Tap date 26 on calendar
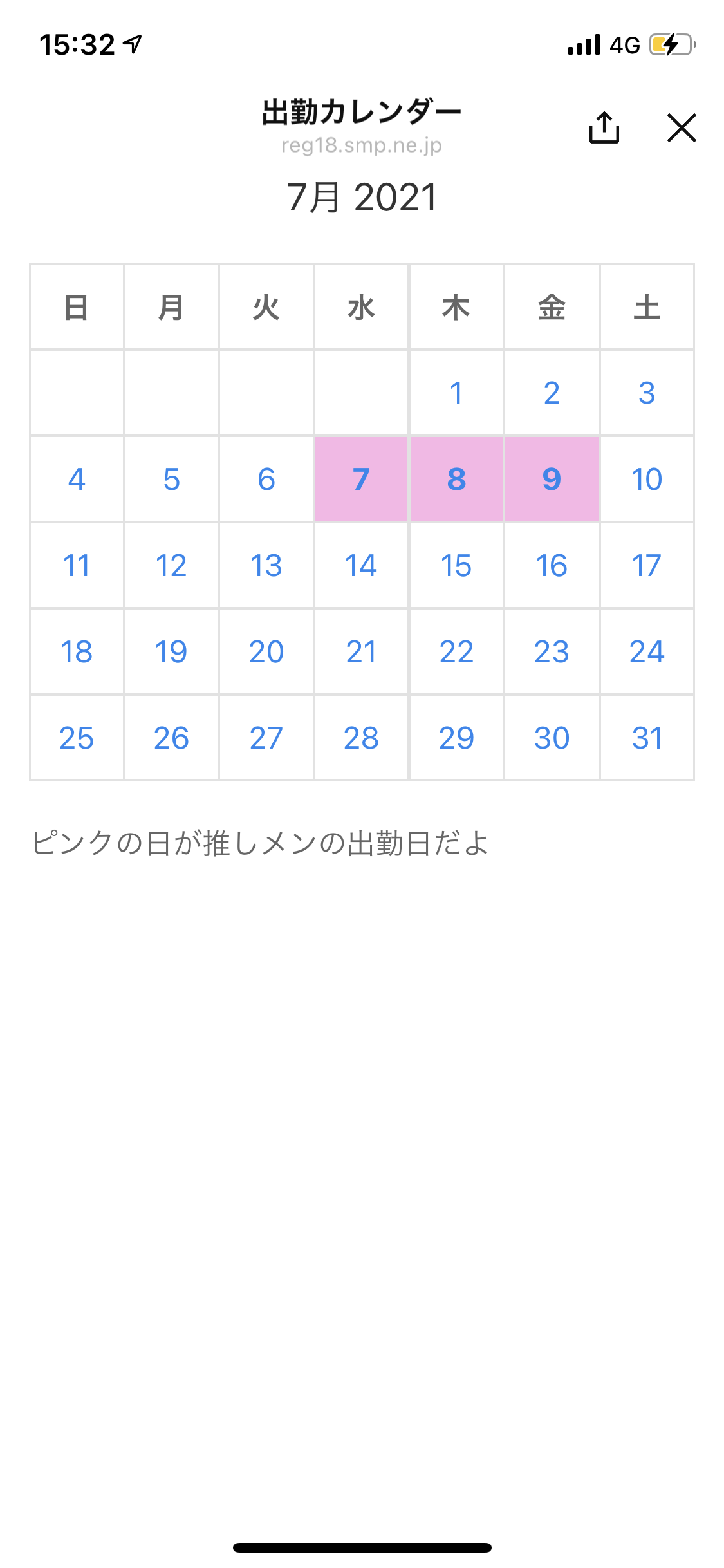Screen dimensions: 724x1568 point(171,738)
